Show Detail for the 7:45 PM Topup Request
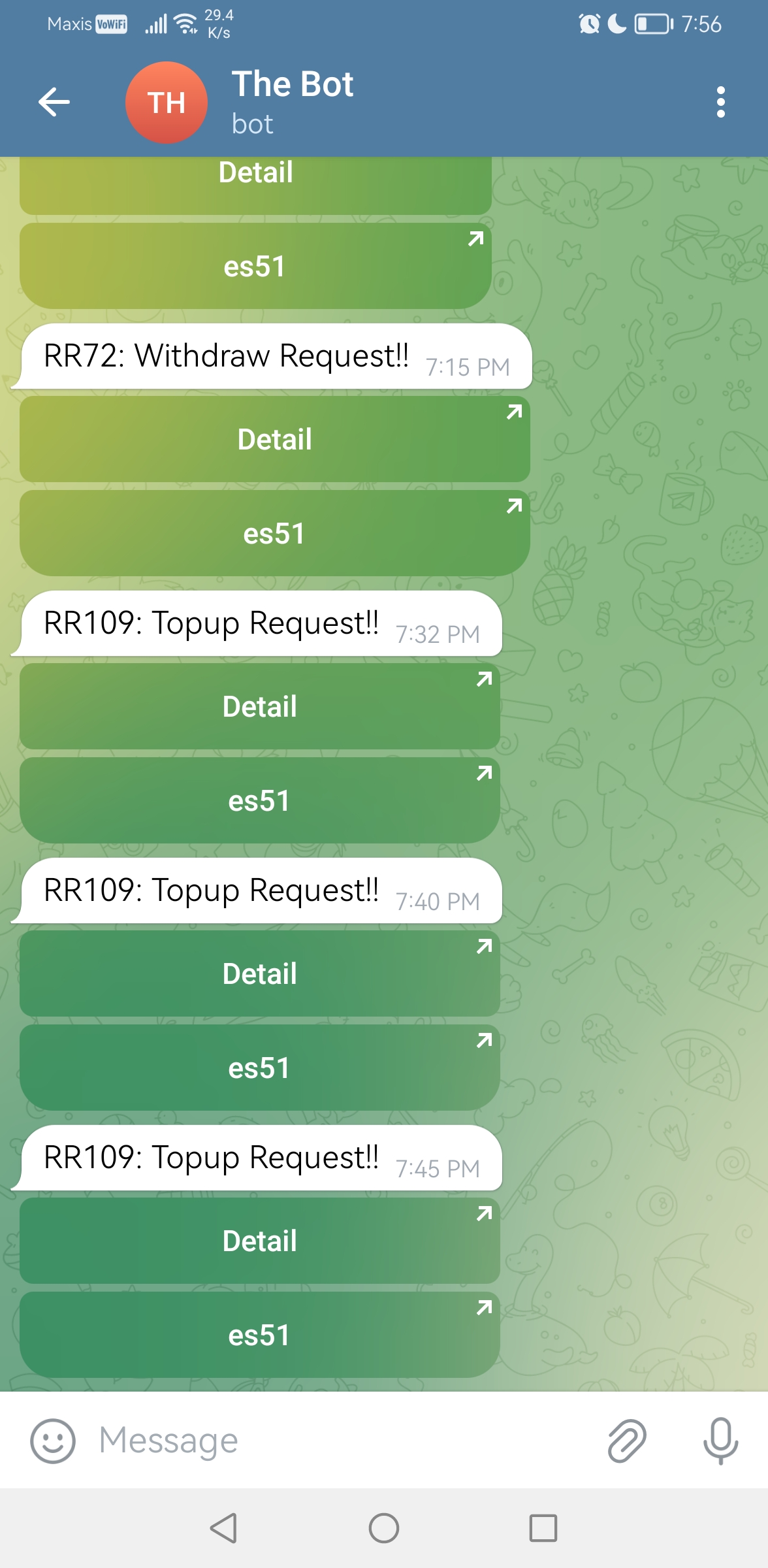768x1568 pixels. [x=260, y=1241]
